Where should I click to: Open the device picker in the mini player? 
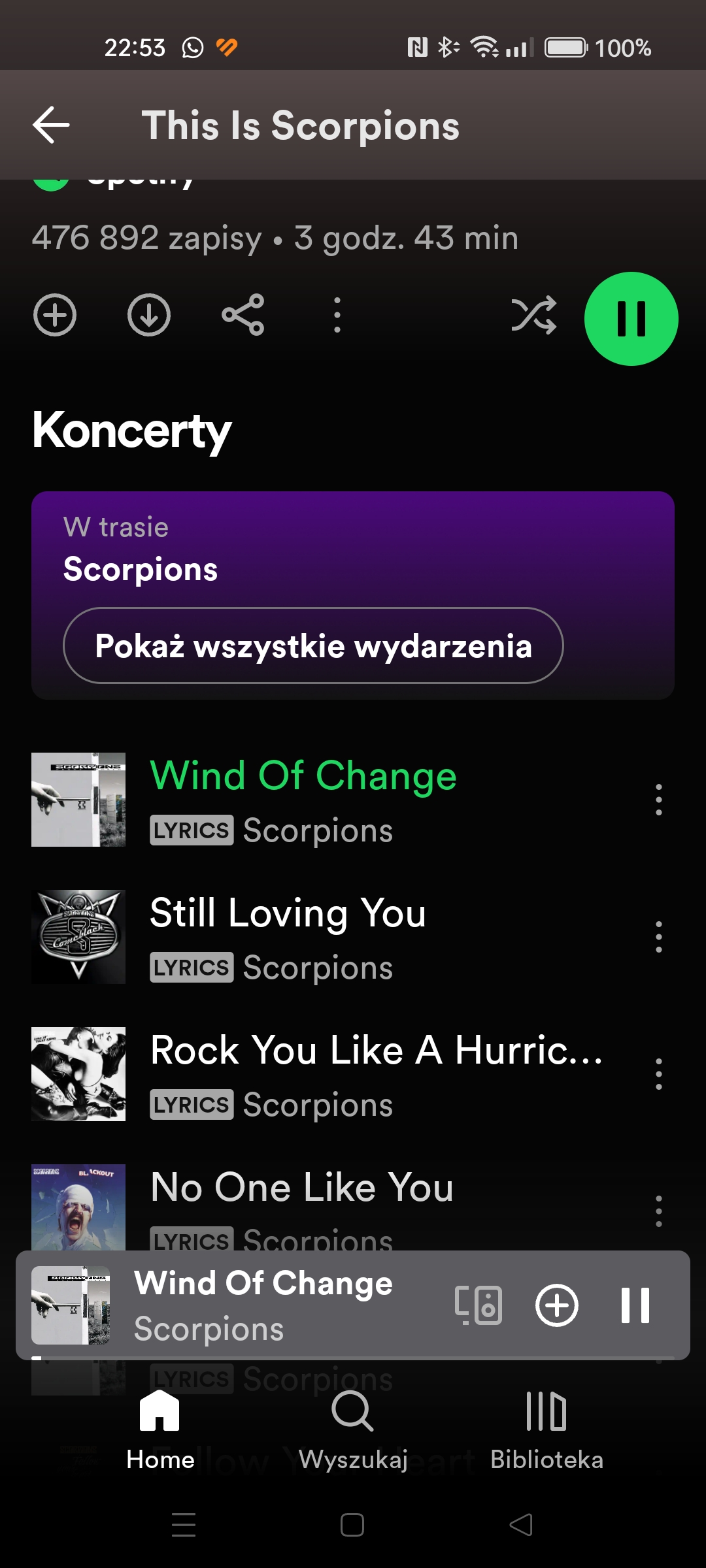click(479, 1305)
